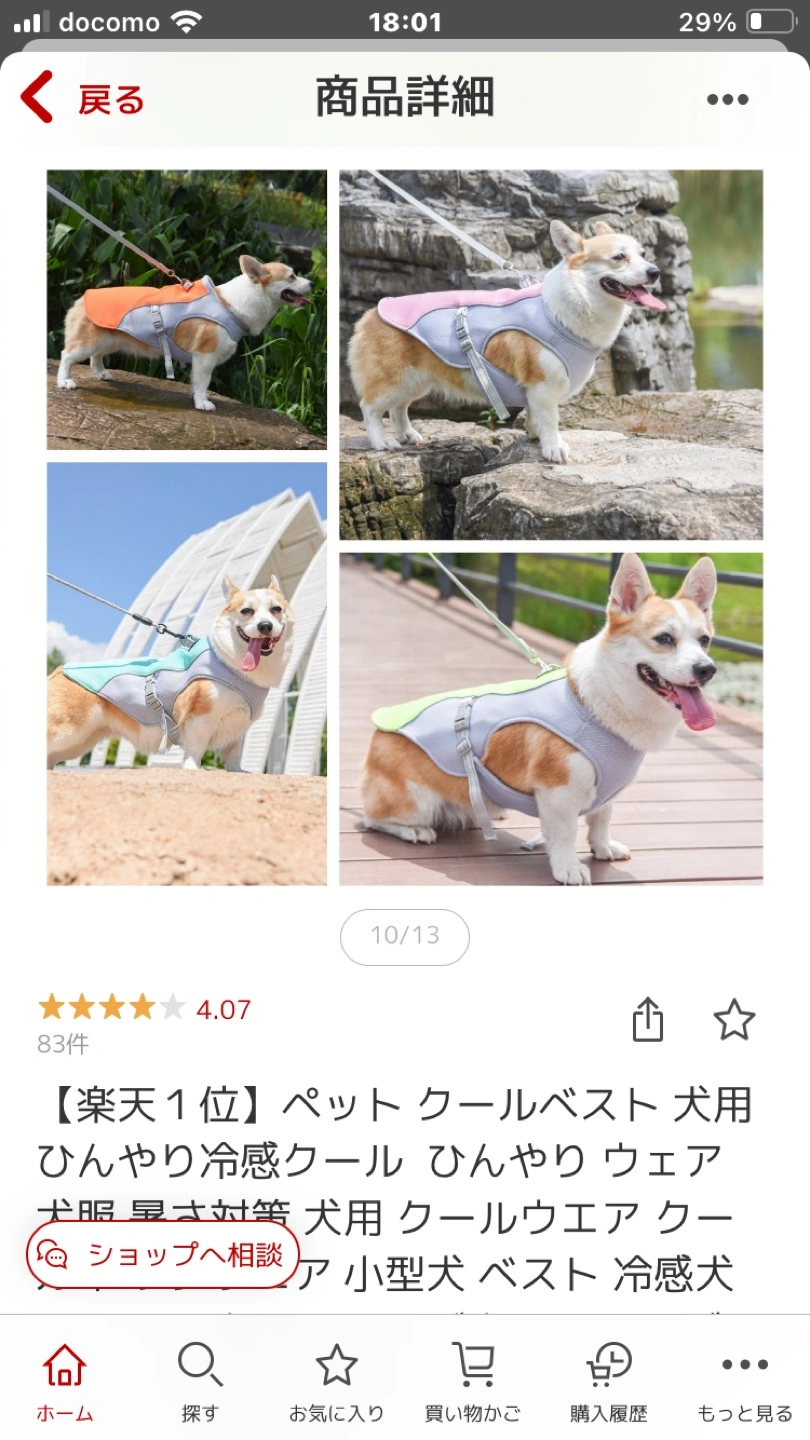The width and height of the screenshot is (810, 1440).
Task: View 購入履歴 purchase history tab
Action: click(x=609, y=1382)
